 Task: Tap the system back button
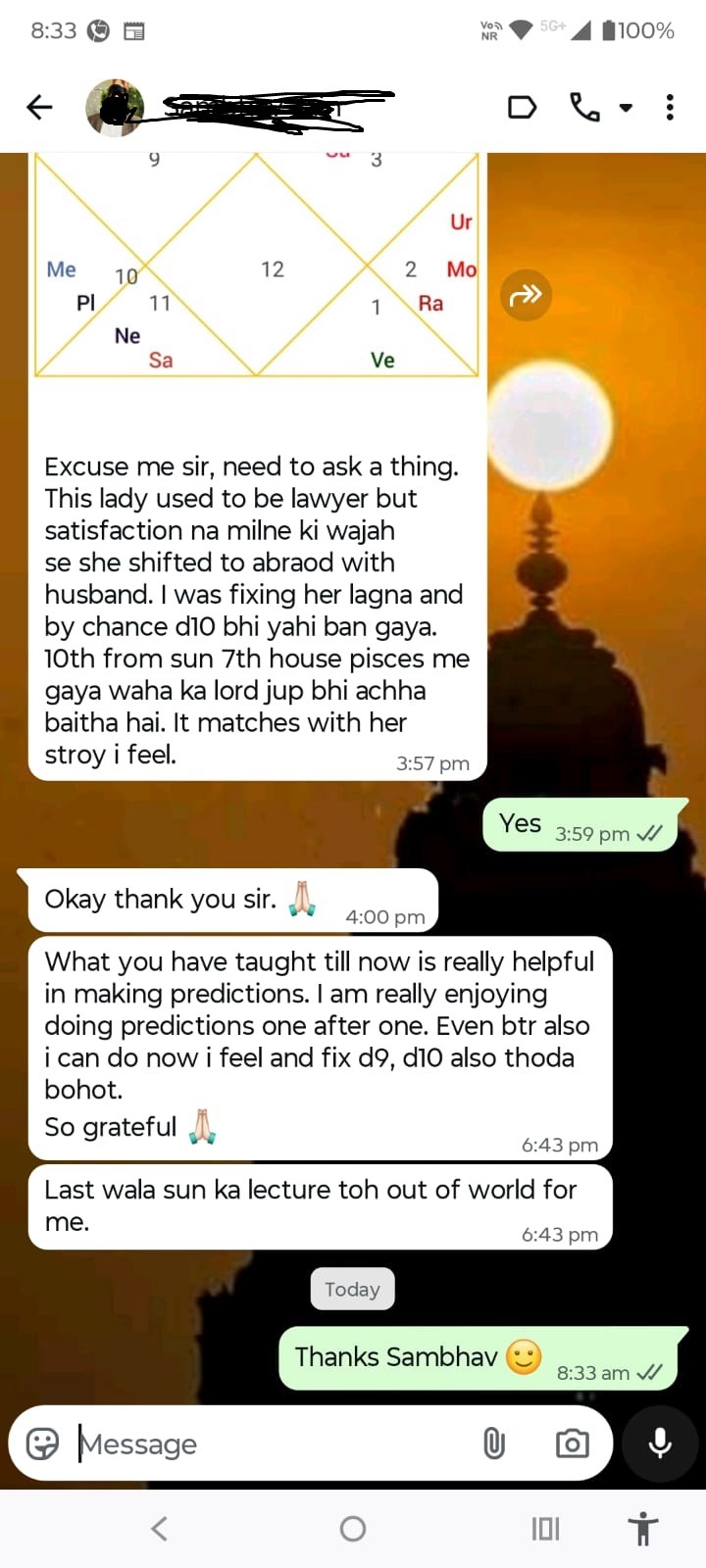160,1528
